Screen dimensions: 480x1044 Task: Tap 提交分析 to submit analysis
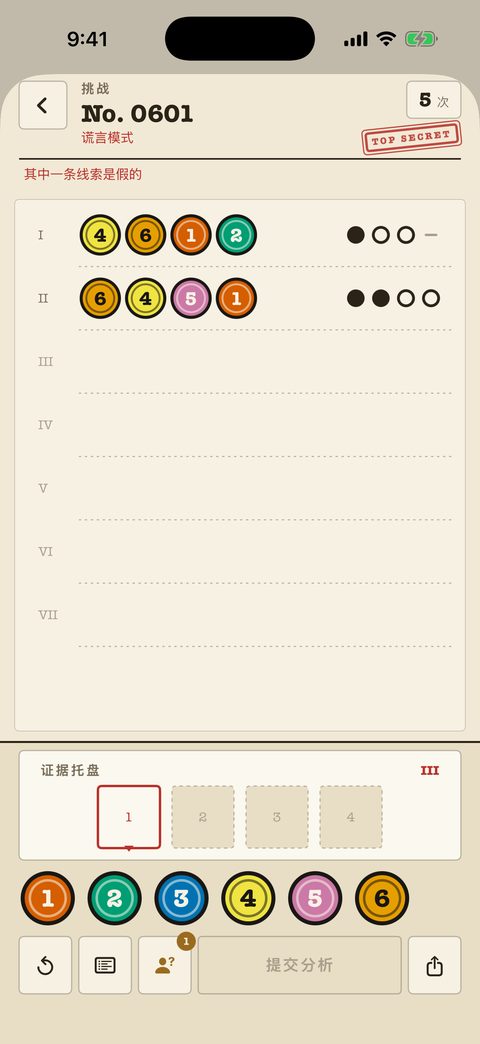(300, 965)
